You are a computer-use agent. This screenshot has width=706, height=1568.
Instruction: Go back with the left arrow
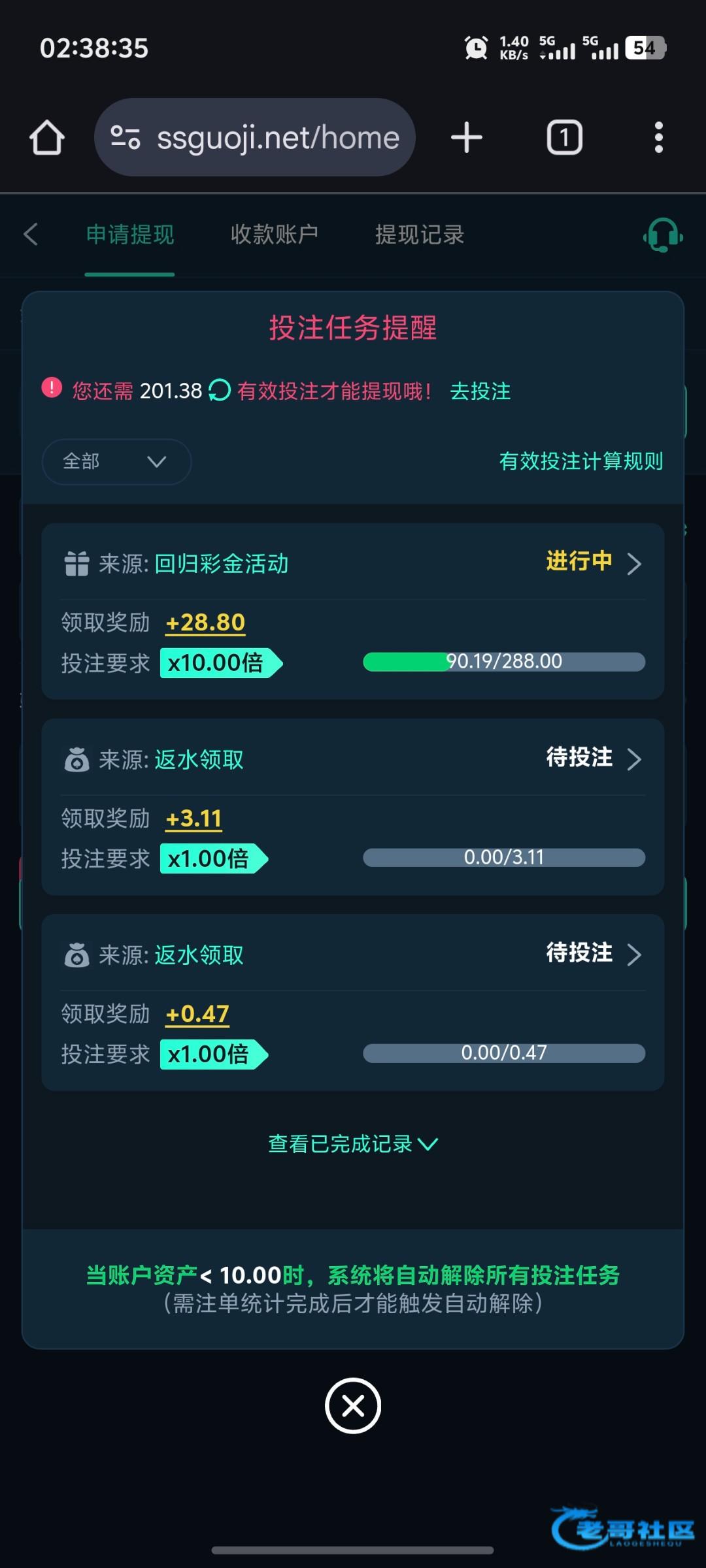click(x=31, y=234)
